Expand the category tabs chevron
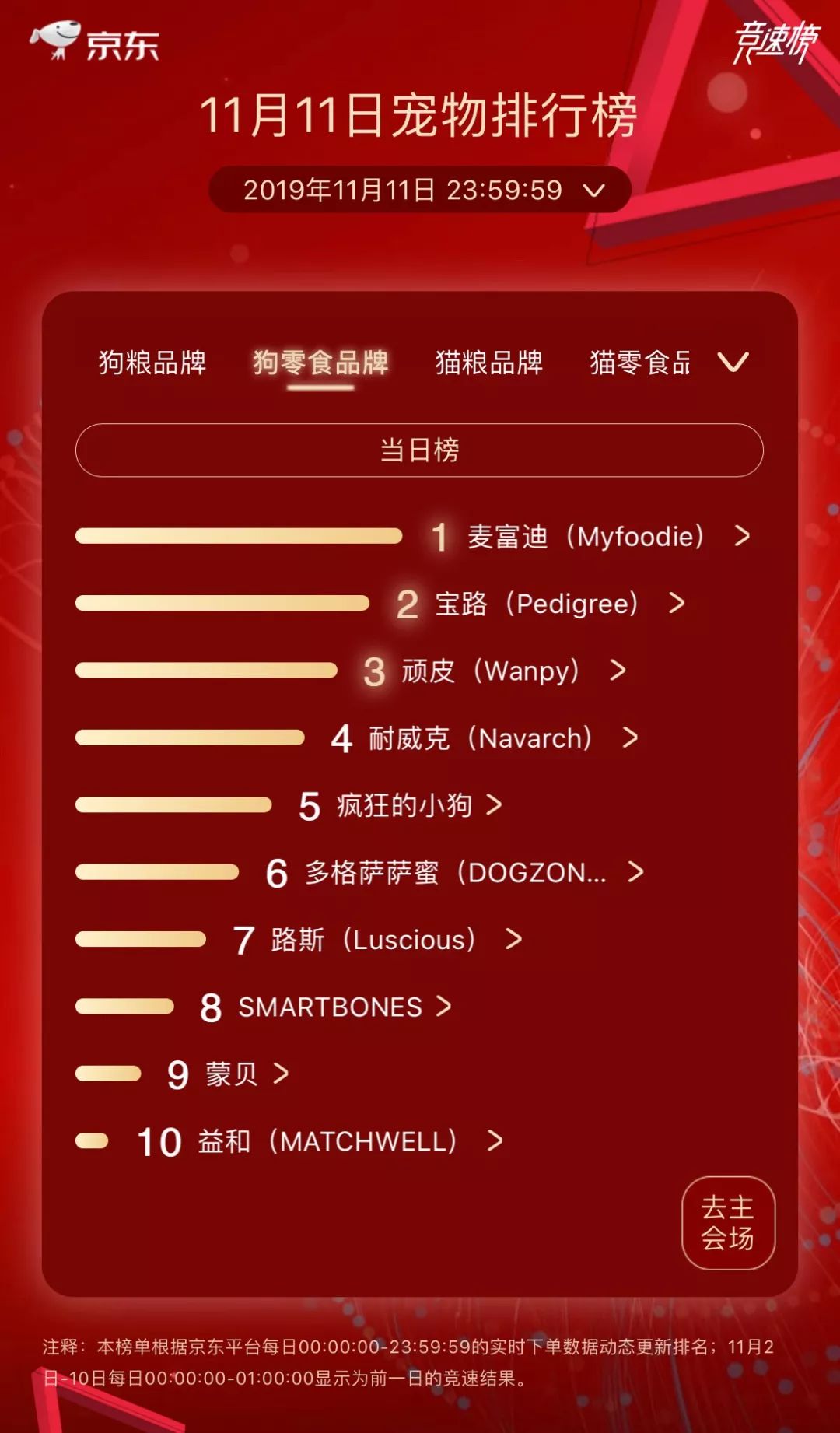This screenshot has width=840, height=1433. (733, 362)
